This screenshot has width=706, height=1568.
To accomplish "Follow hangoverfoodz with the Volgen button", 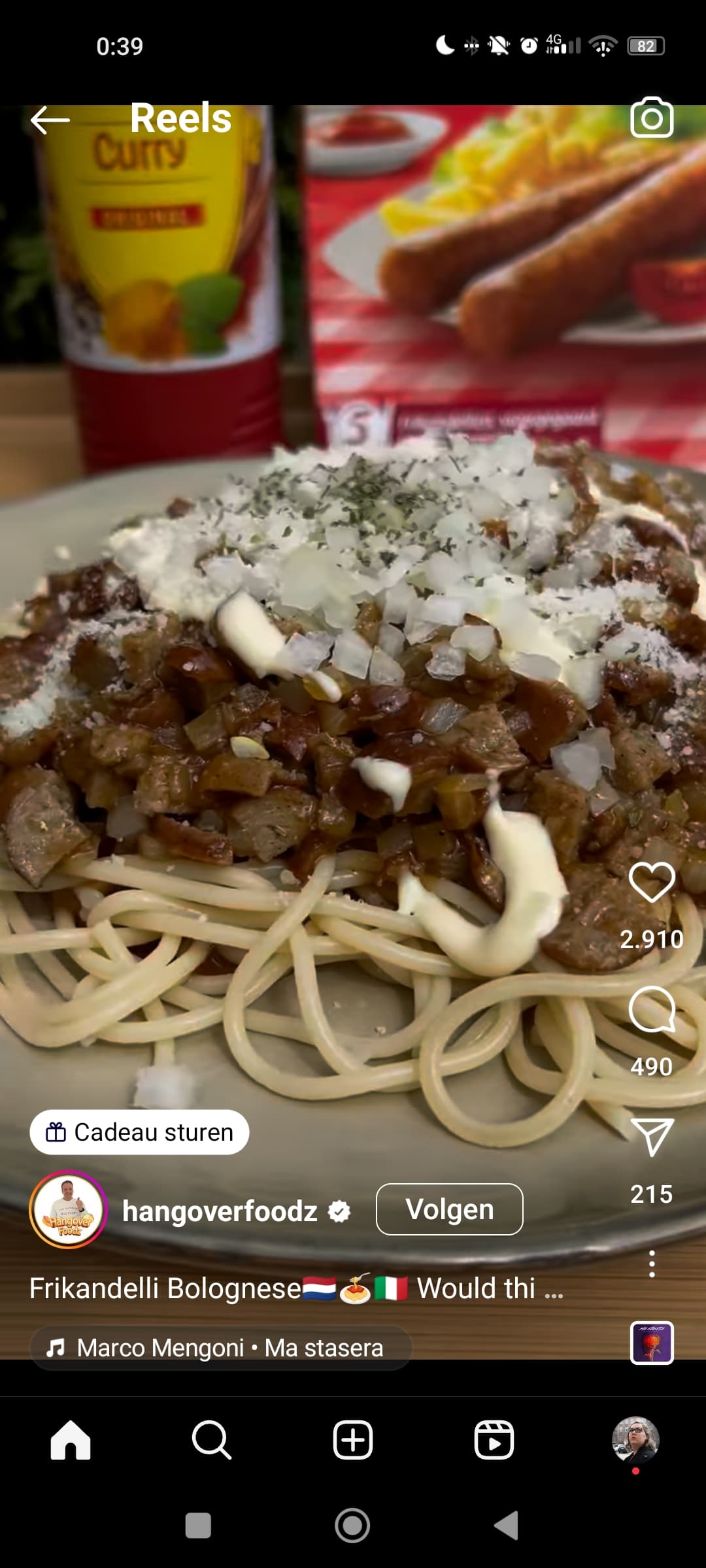I will pyautogui.click(x=450, y=1209).
